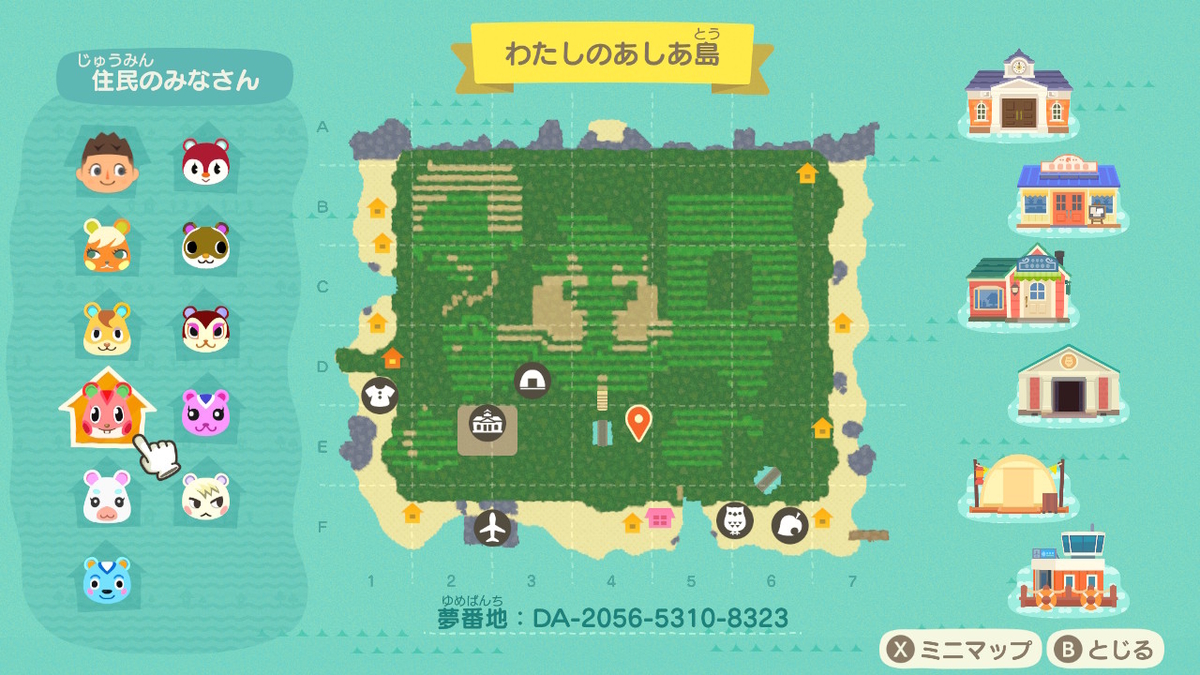
Task: Select the pink bear cub resident icon
Action: pos(206,412)
